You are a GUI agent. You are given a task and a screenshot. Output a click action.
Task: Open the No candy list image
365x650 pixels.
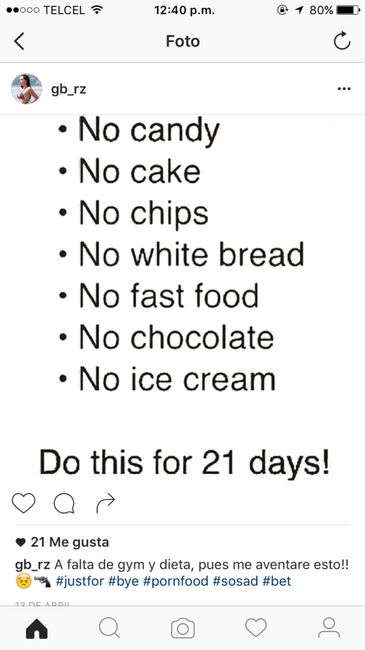pyautogui.click(x=182, y=298)
